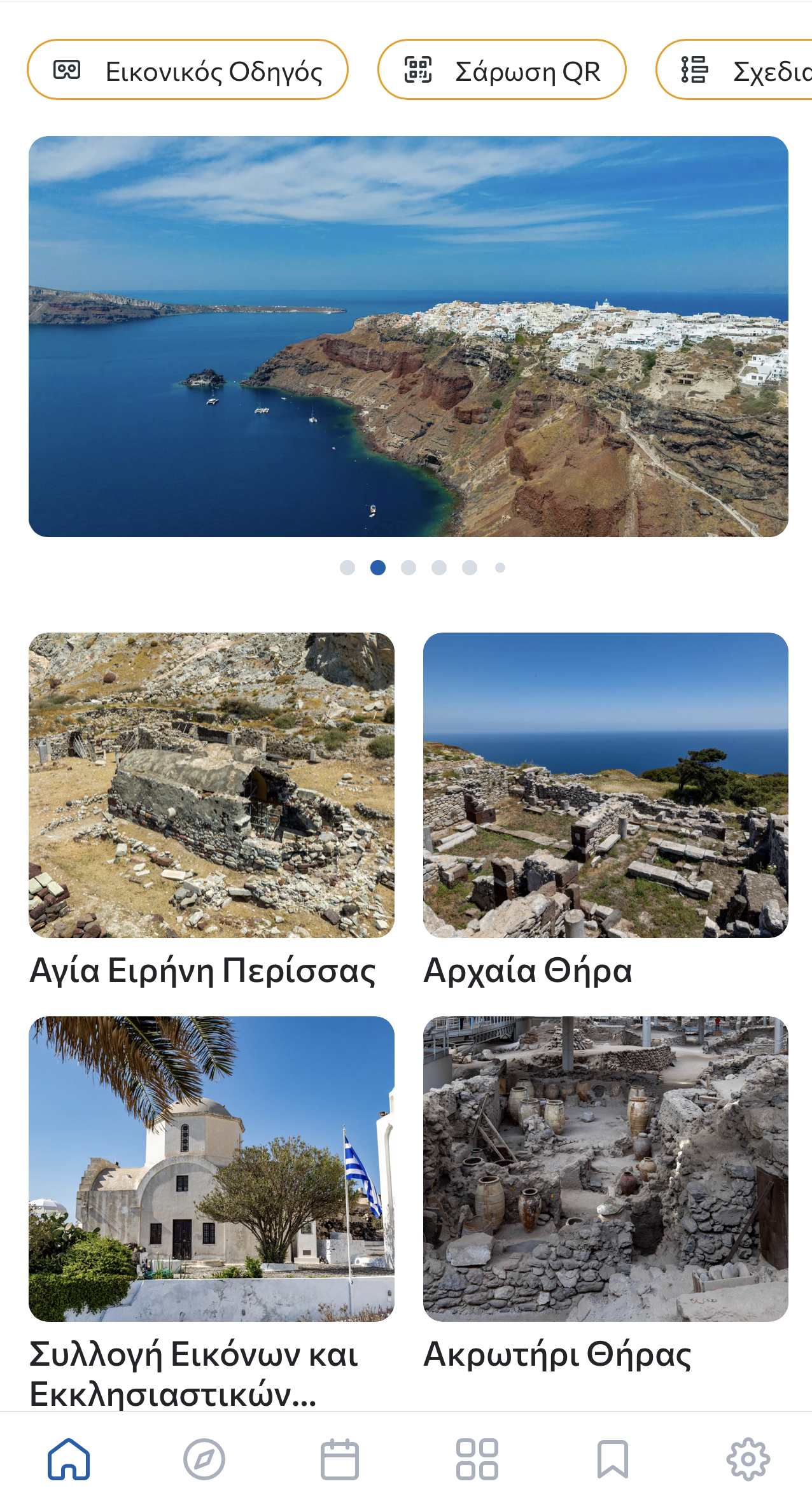Open the calendar tab
The height and width of the screenshot is (1507, 812).
(x=340, y=1459)
